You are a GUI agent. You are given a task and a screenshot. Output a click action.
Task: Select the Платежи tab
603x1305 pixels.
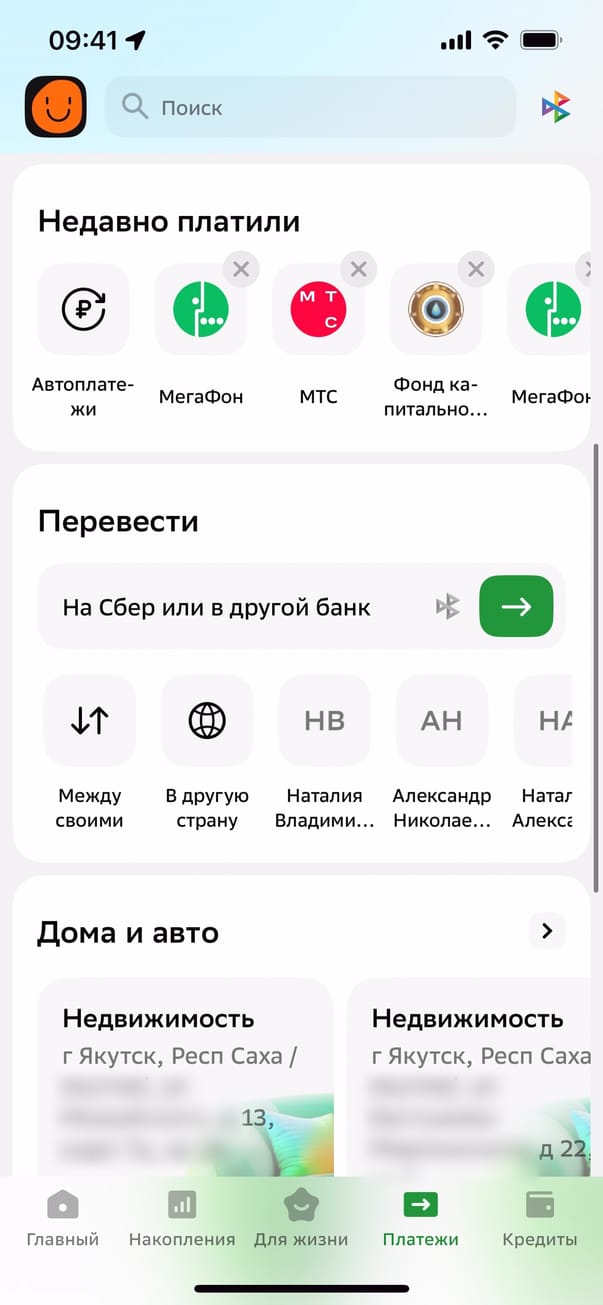coord(420,1218)
